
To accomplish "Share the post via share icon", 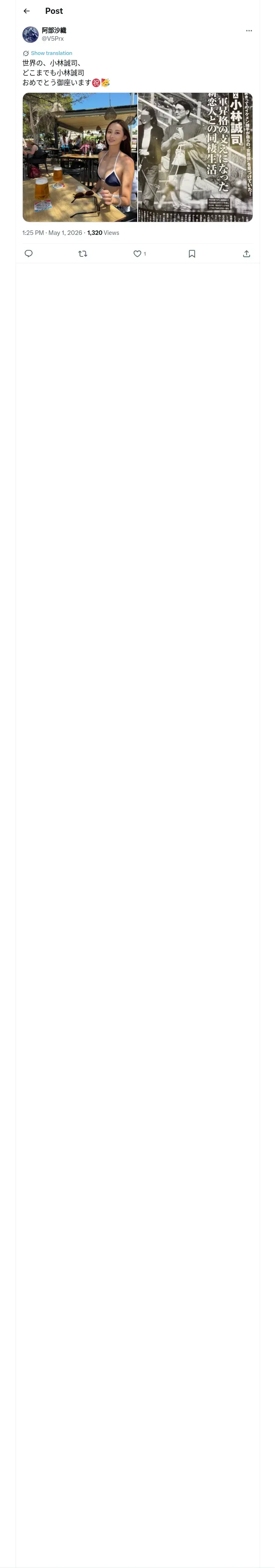I will pyautogui.click(x=246, y=253).
